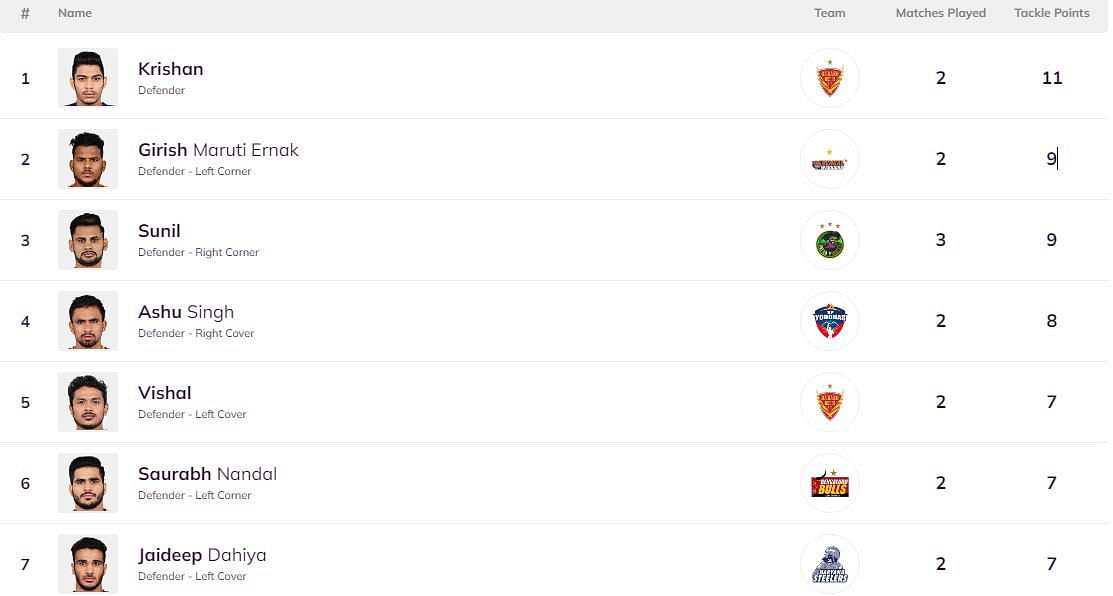This screenshot has width=1113, height=596.
Task: Select Sunil's row in the leaderboard
Action: coord(159,231)
